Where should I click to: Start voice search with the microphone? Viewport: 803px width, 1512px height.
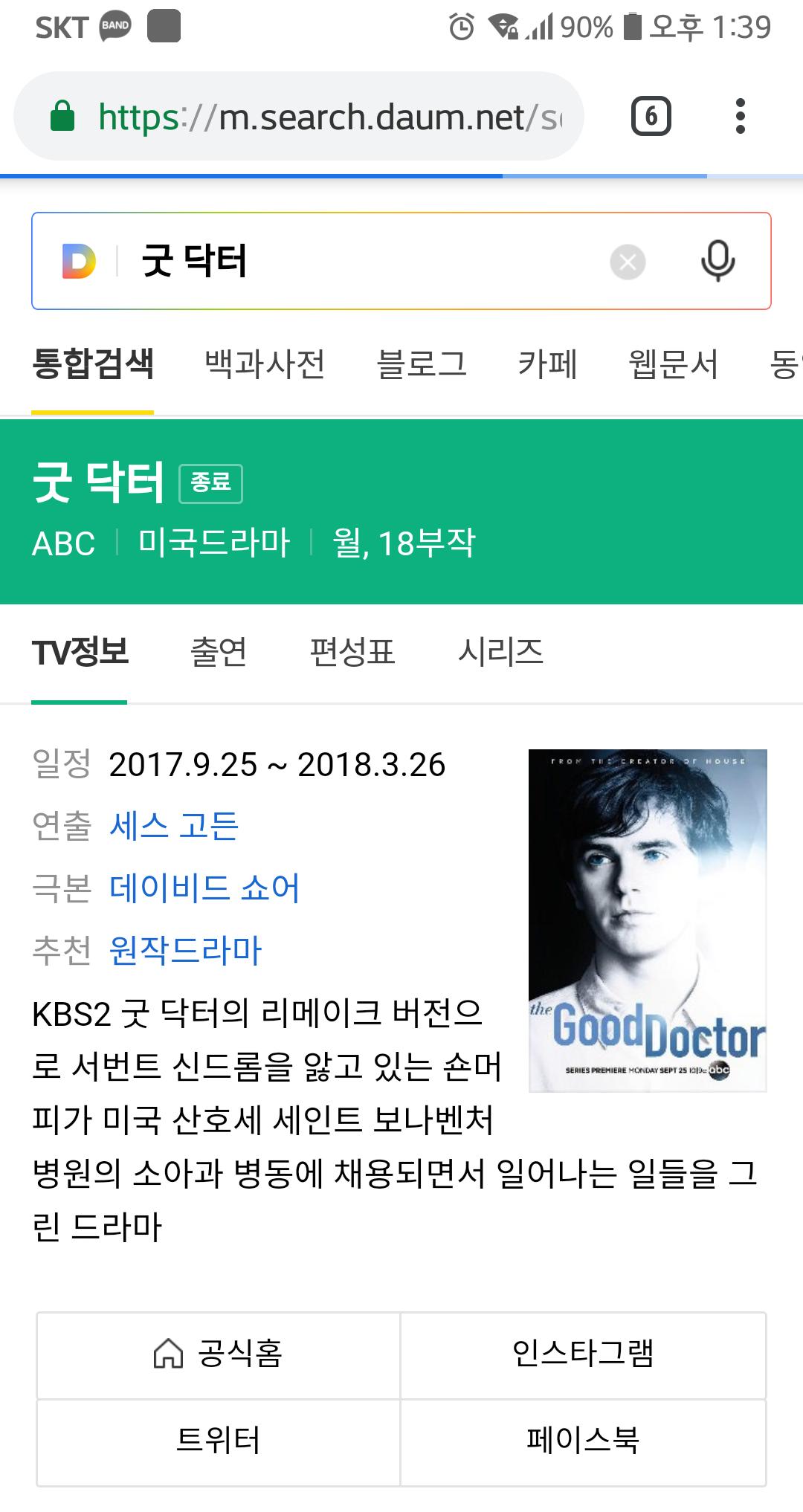click(x=717, y=262)
